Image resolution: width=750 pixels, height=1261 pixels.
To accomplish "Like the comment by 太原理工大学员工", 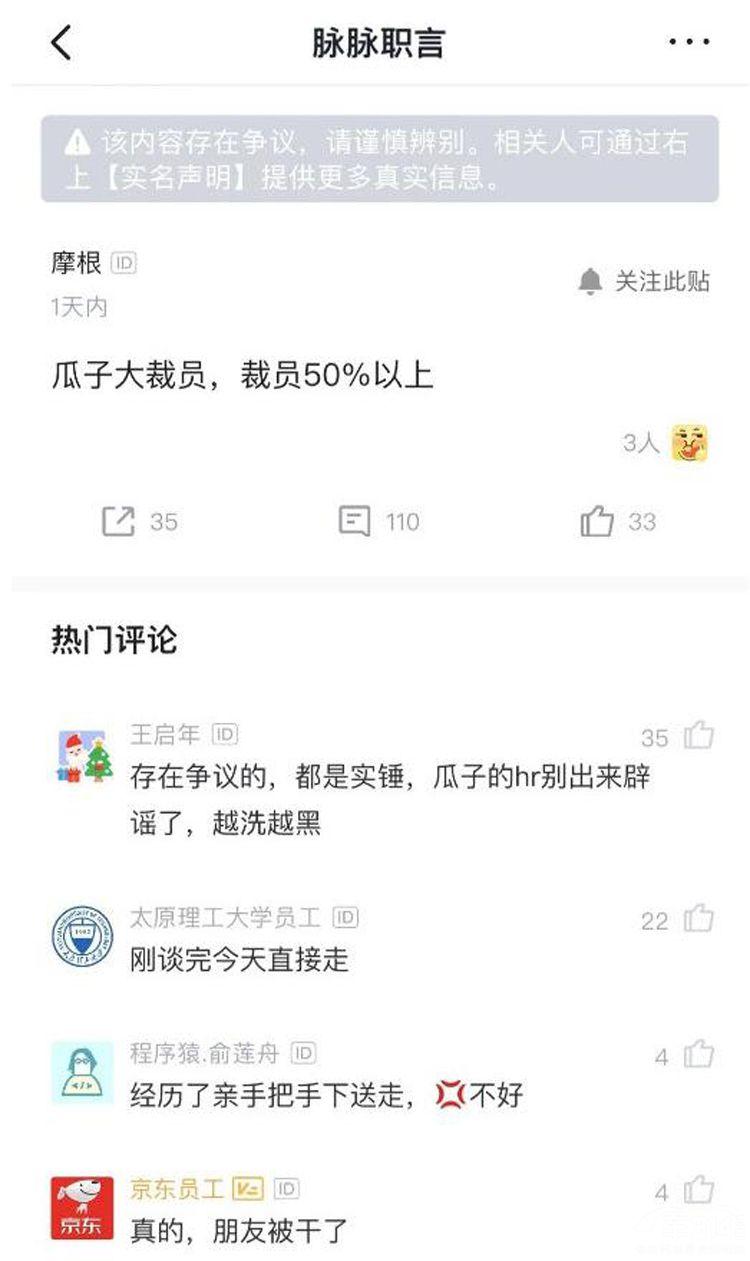I will (699, 919).
